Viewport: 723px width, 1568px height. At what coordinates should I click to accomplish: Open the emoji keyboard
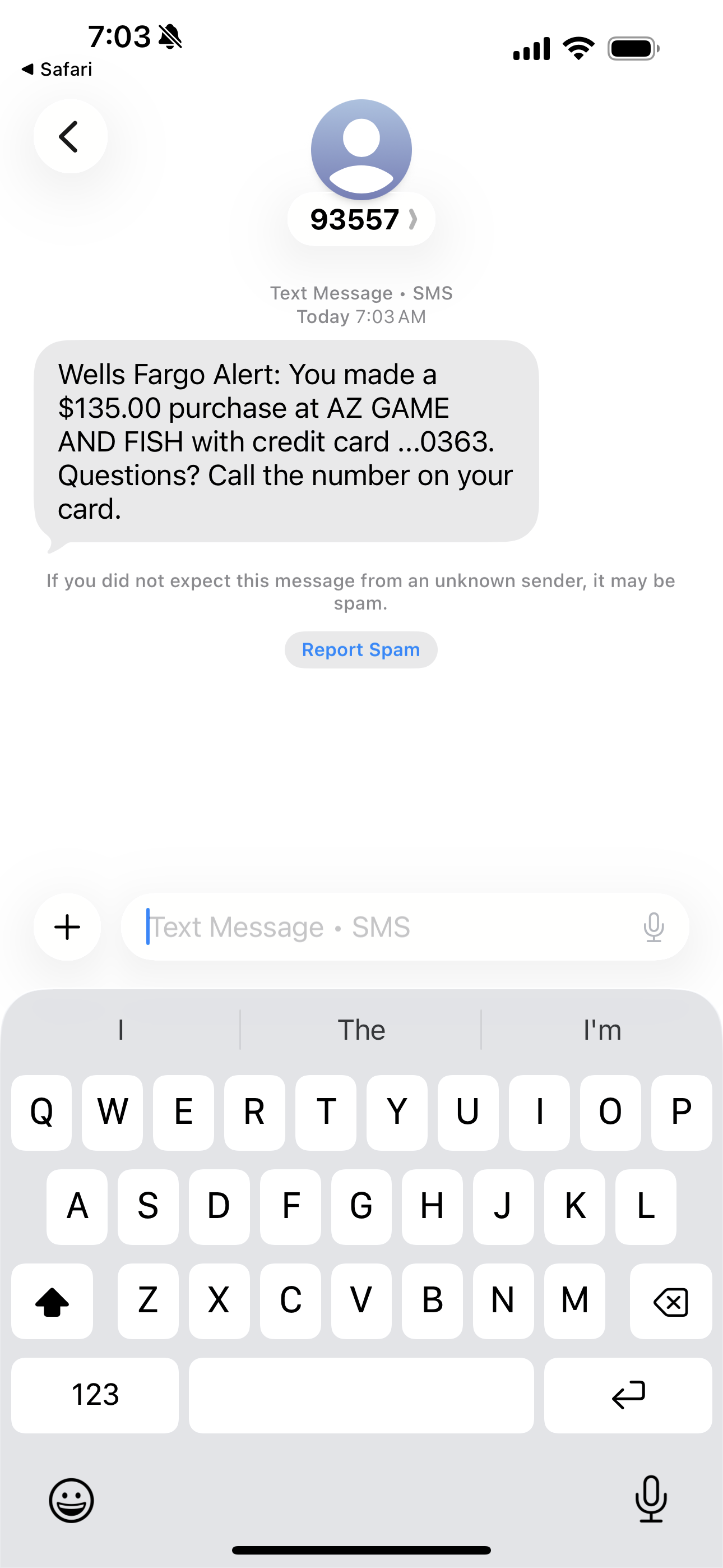[x=71, y=1501]
